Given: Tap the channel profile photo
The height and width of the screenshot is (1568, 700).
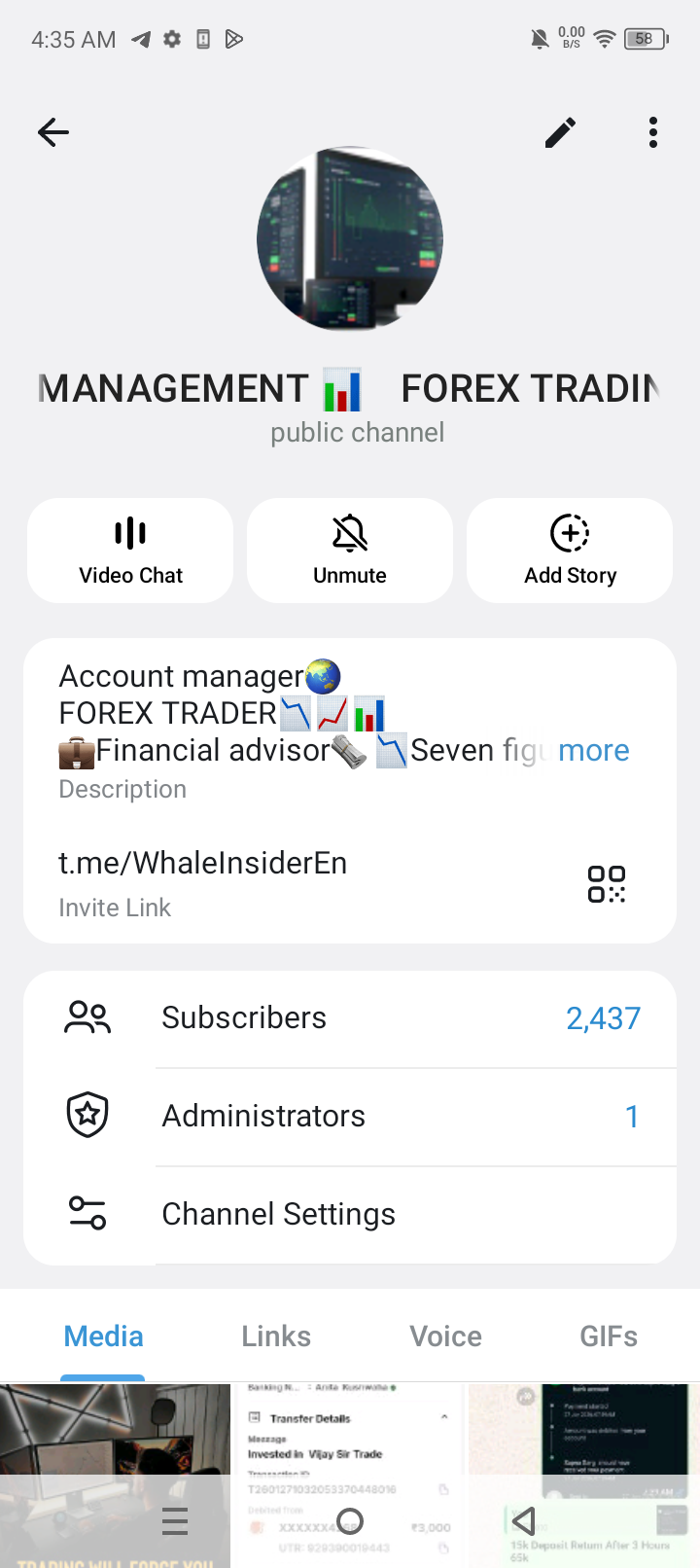Looking at the screenshot, I should pos(349,238).
